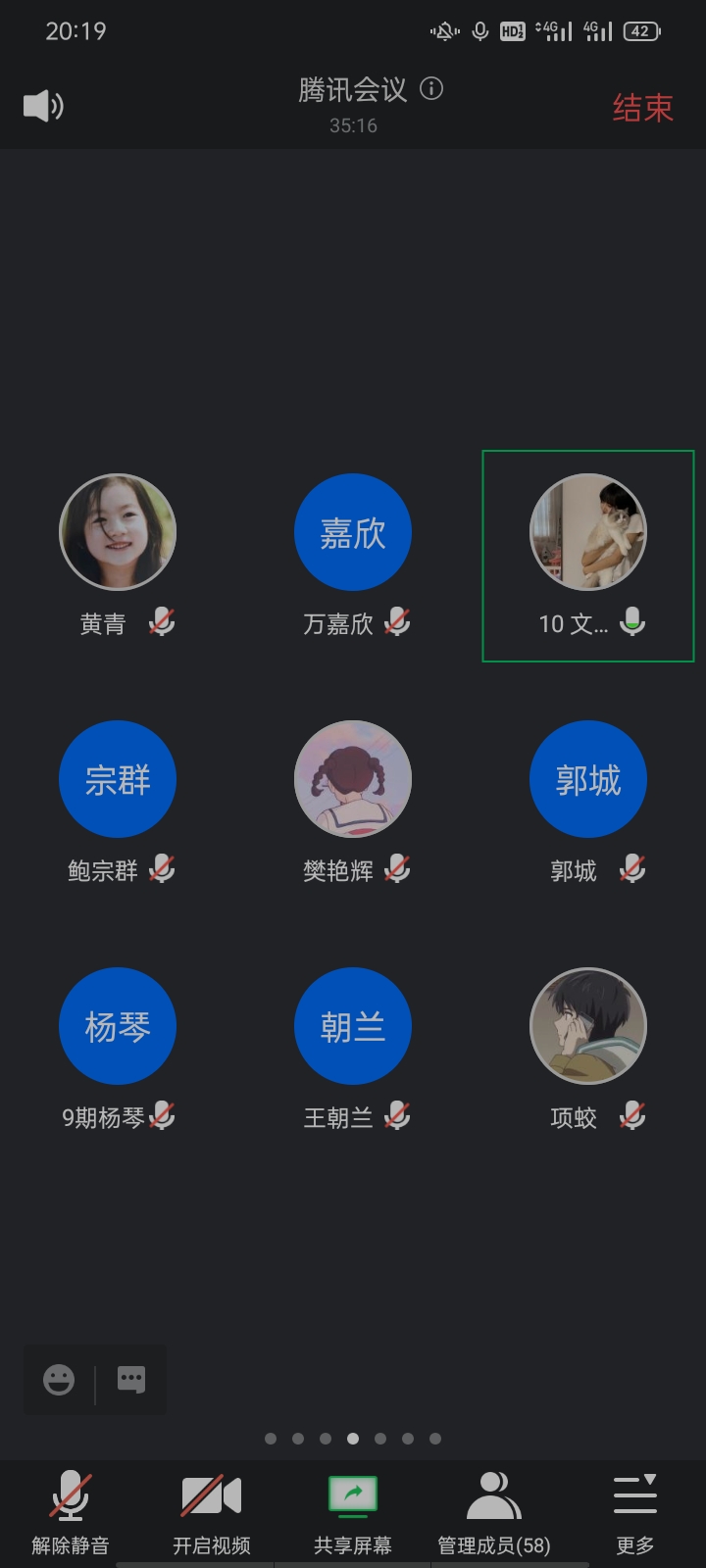
Task: Open the 更多 menu
Action: [634, 1513]
